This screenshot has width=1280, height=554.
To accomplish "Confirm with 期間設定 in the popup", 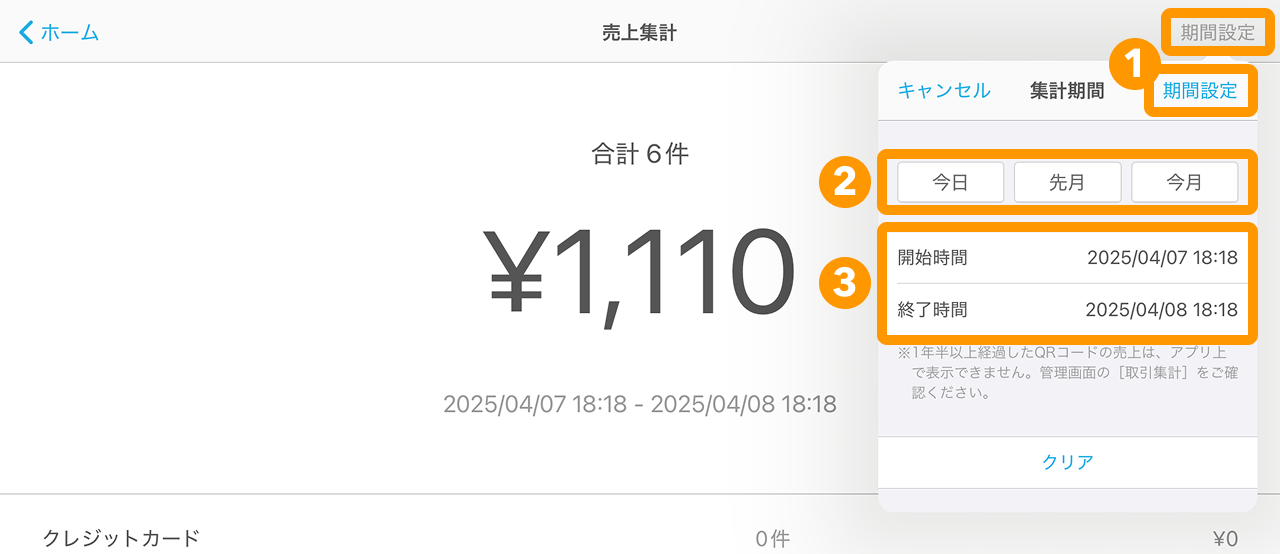I will [x=1199, y=91].
